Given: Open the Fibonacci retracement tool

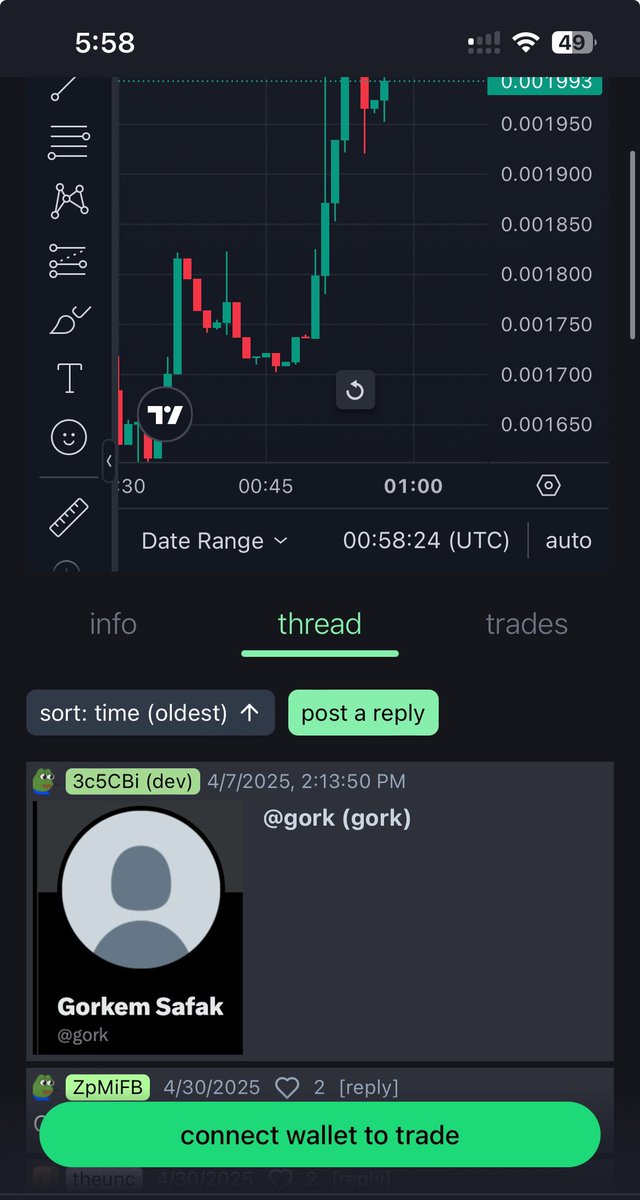Looking at the screenshot, I should pos(68,144).
